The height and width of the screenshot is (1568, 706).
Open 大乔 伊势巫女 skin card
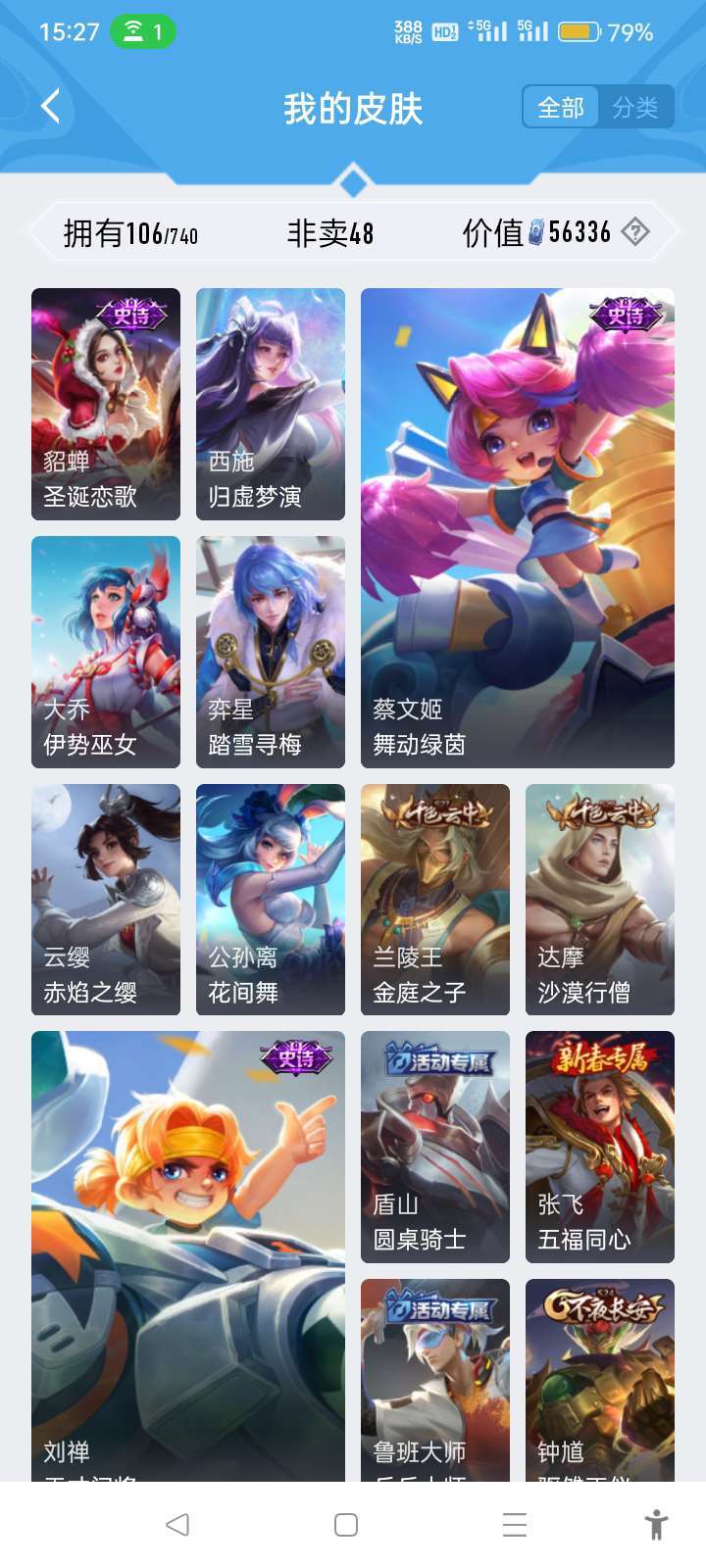click(106, 652)
